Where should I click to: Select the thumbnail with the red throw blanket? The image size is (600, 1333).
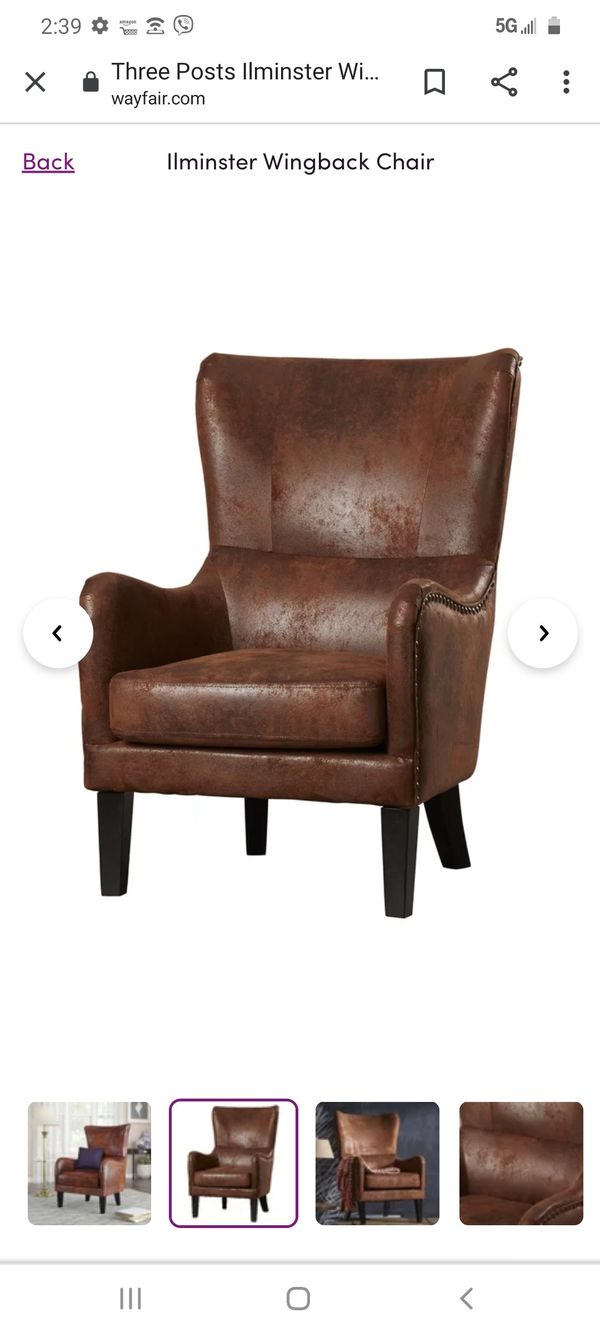[x=377, y=1163]
